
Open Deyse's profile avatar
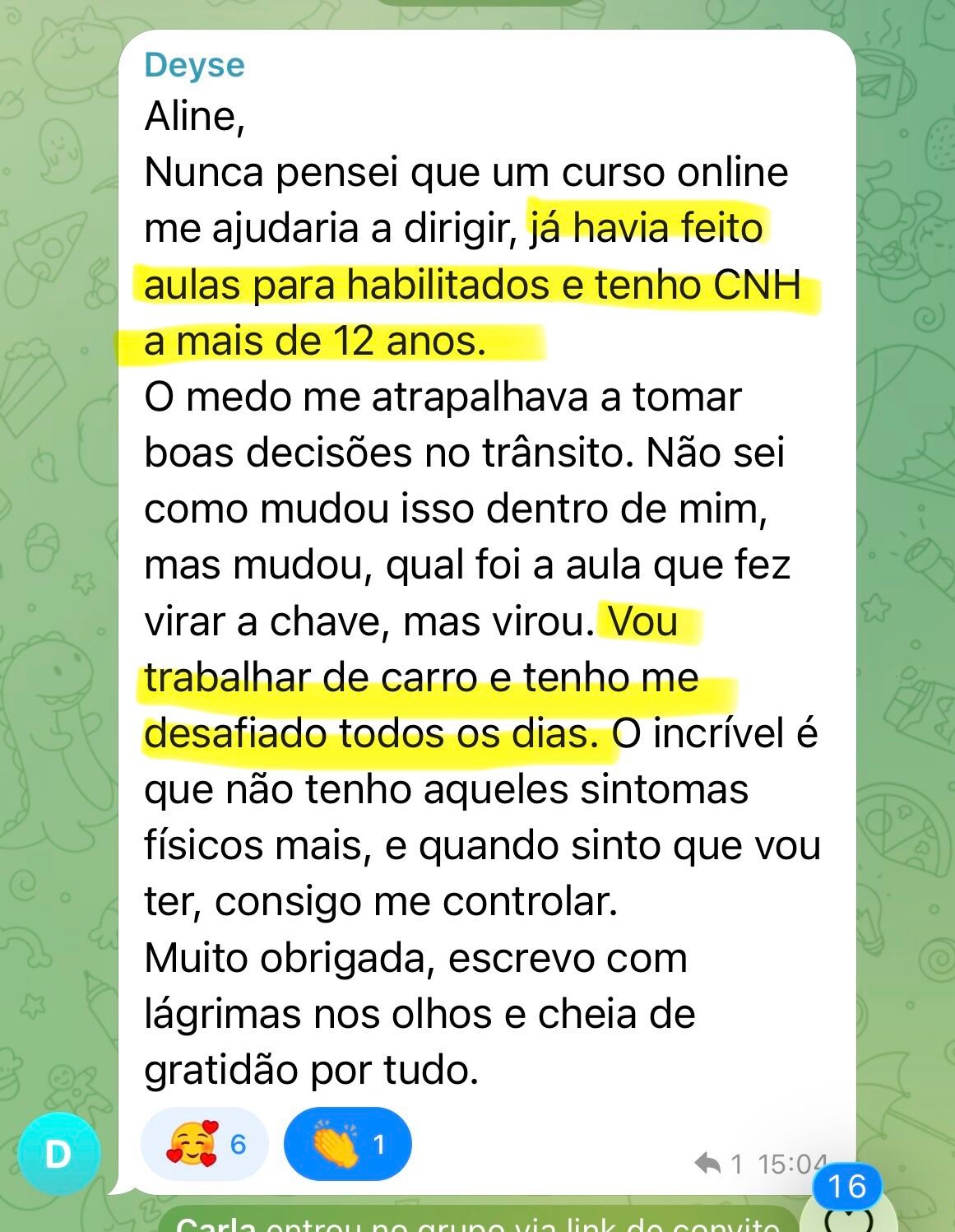pos(58,1154)
